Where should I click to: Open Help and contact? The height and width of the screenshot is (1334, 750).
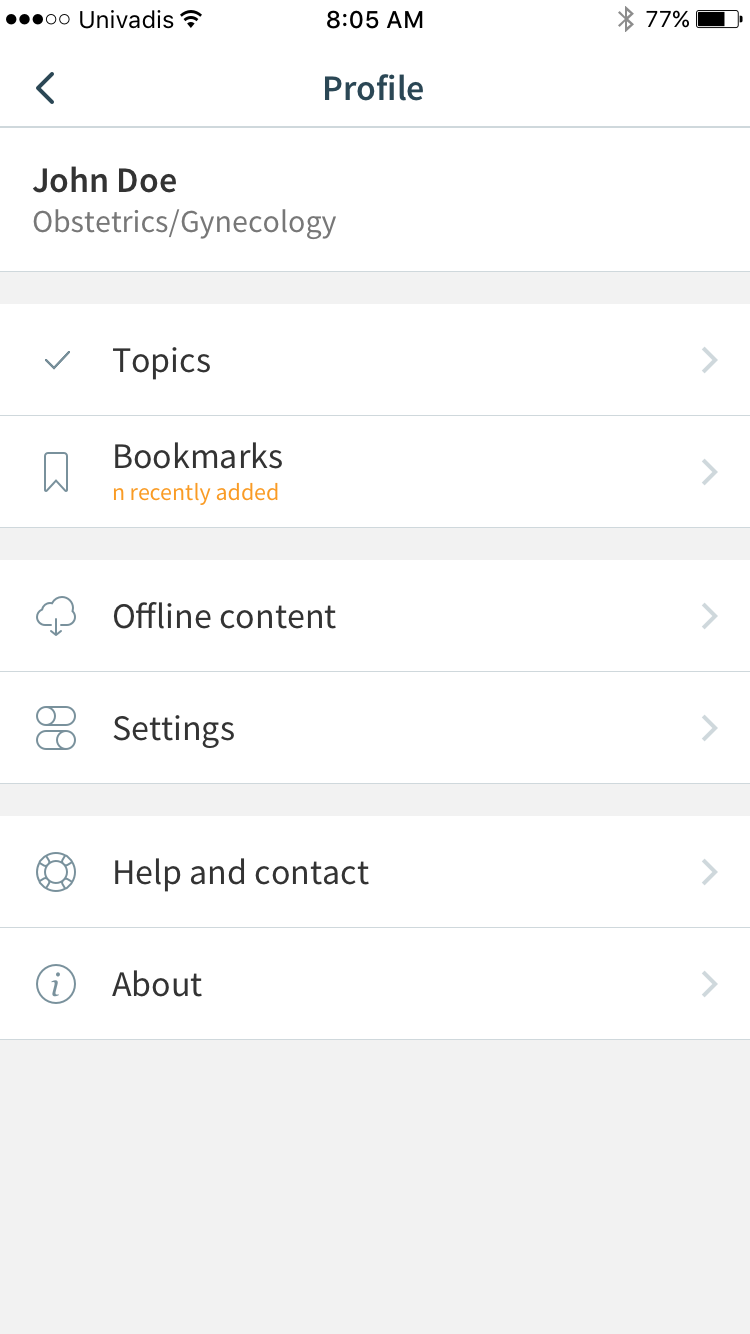[x=375, y=872]
